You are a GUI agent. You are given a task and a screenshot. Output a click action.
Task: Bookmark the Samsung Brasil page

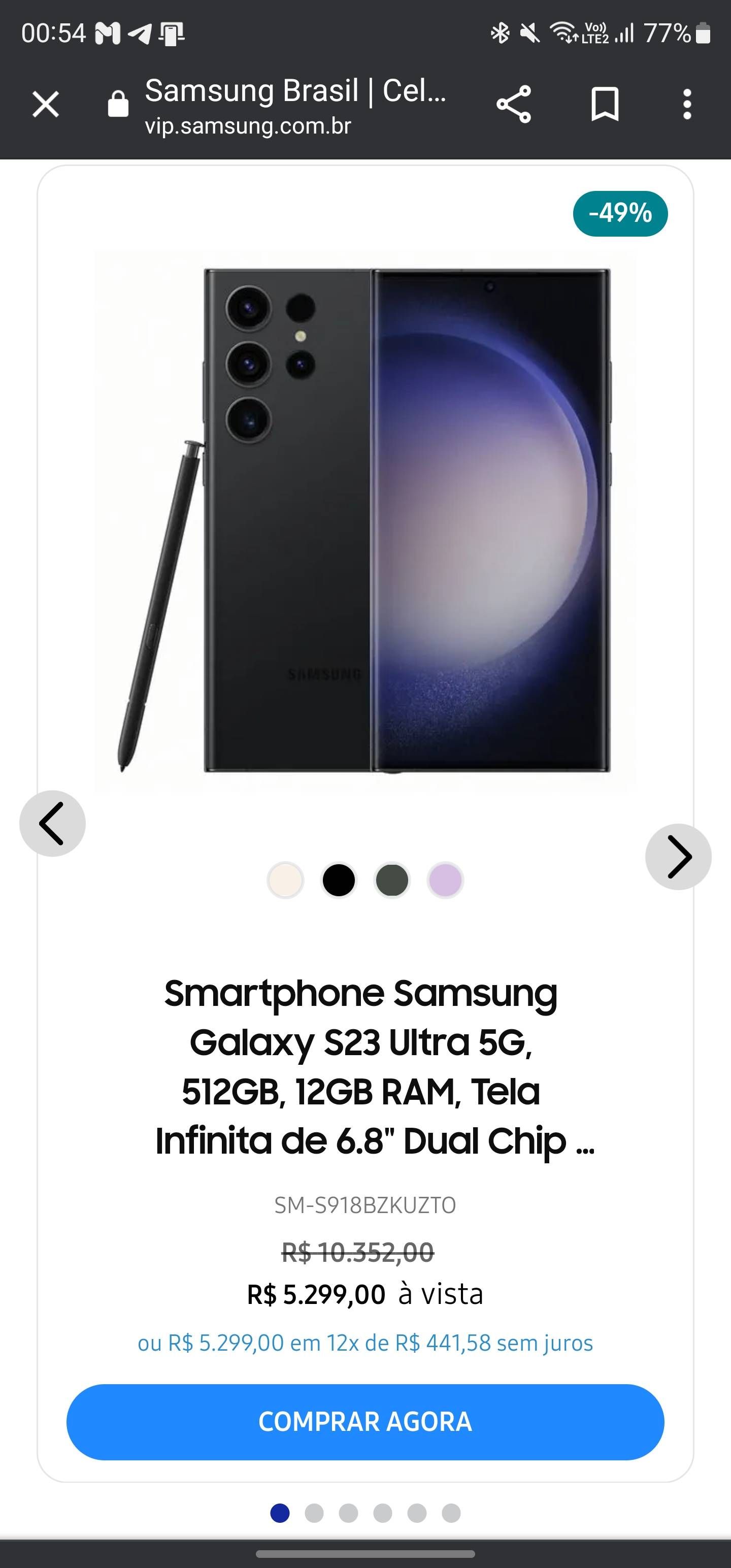605,104
